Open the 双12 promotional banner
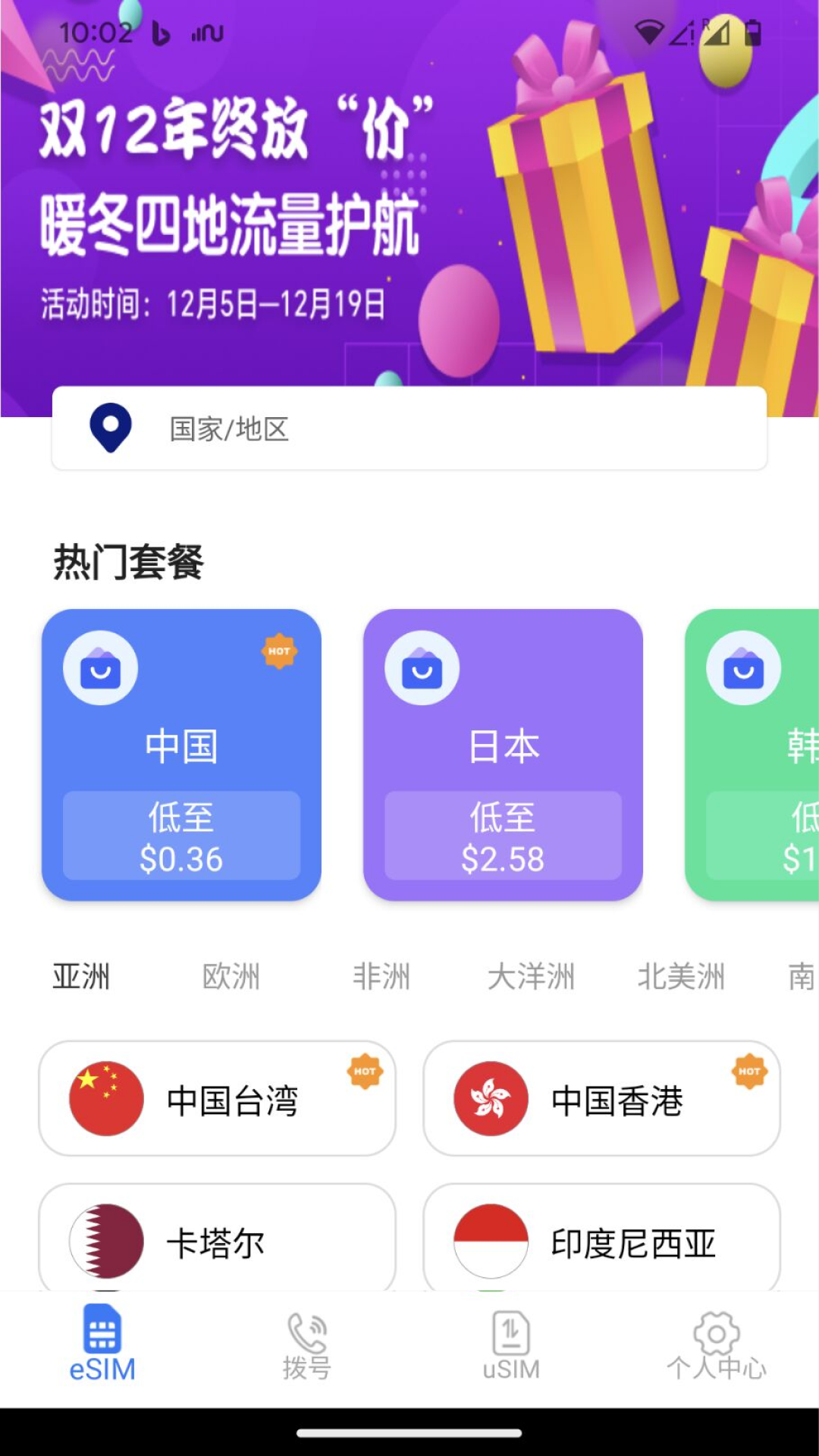The image size is (819, 1456). (409, 205)
